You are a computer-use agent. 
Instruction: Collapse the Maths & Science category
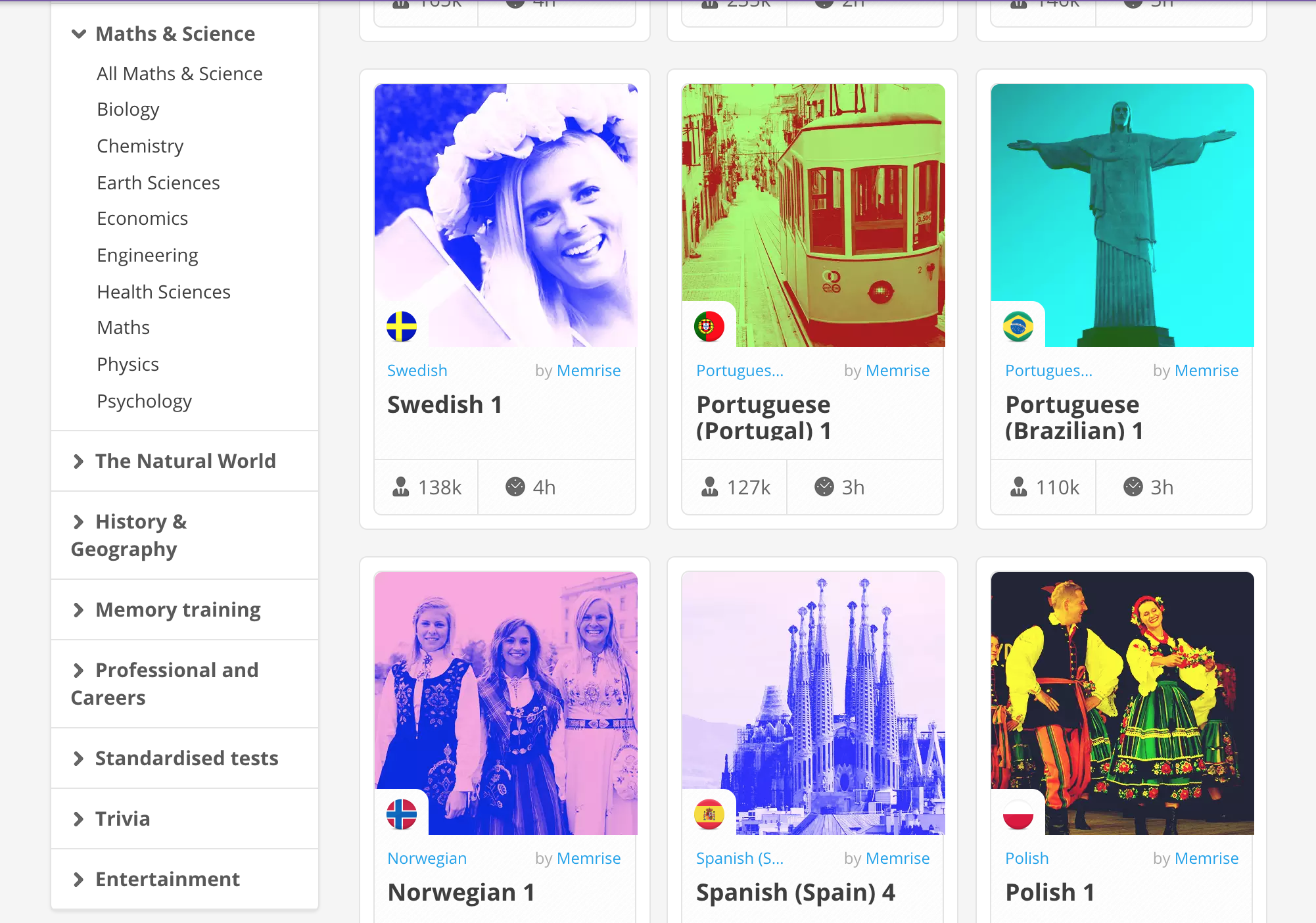(x=174, y=34)
